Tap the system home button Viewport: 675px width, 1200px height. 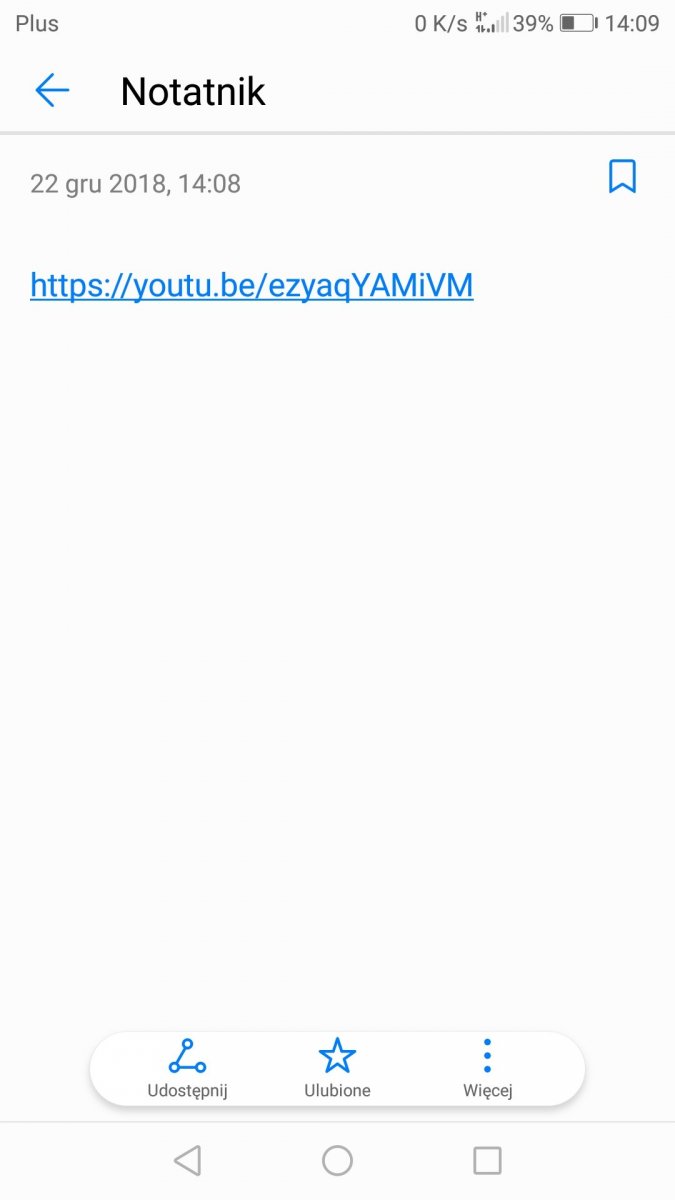(x=337, y=1160)
